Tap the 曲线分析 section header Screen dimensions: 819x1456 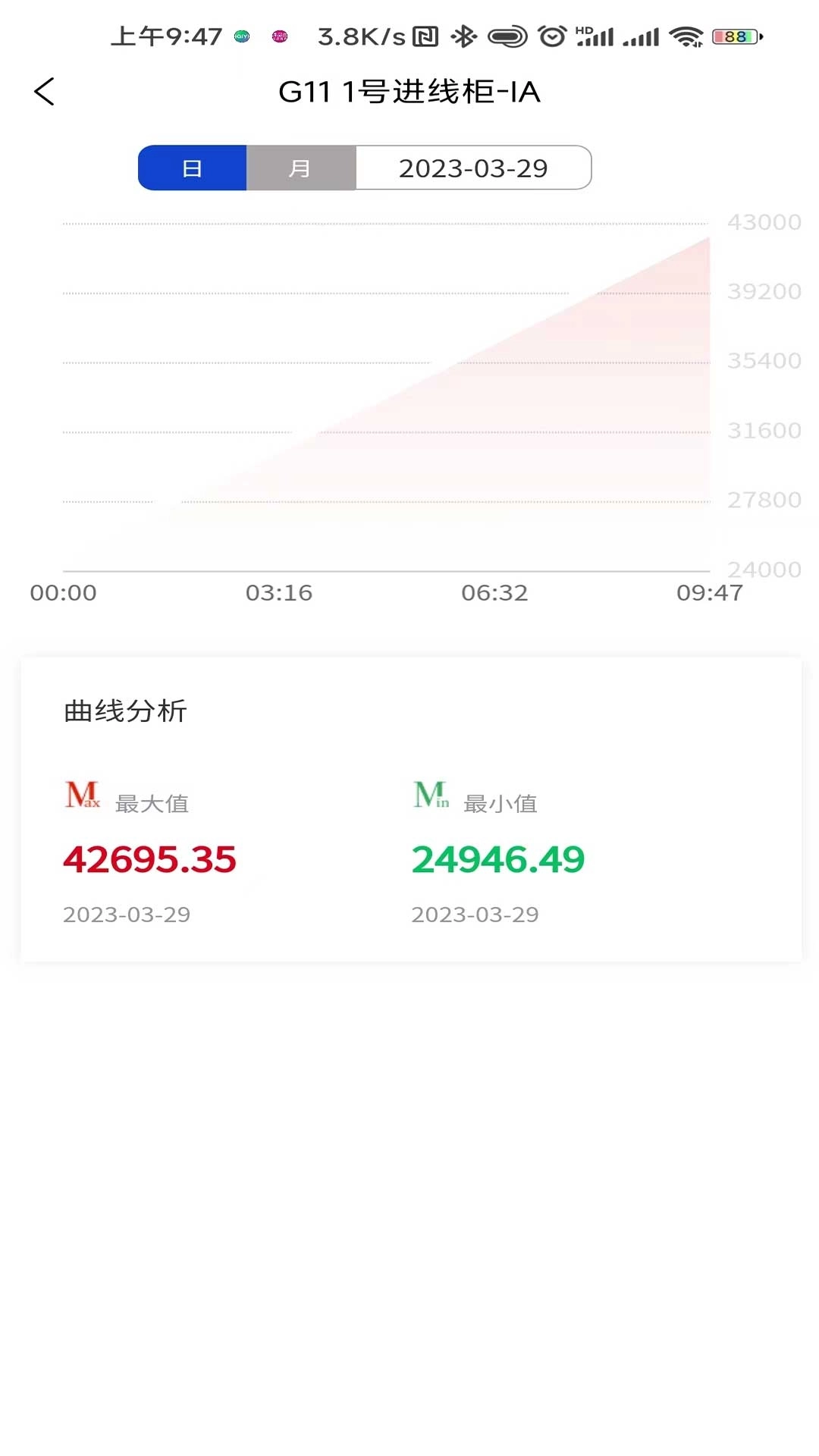click(124, 711)
